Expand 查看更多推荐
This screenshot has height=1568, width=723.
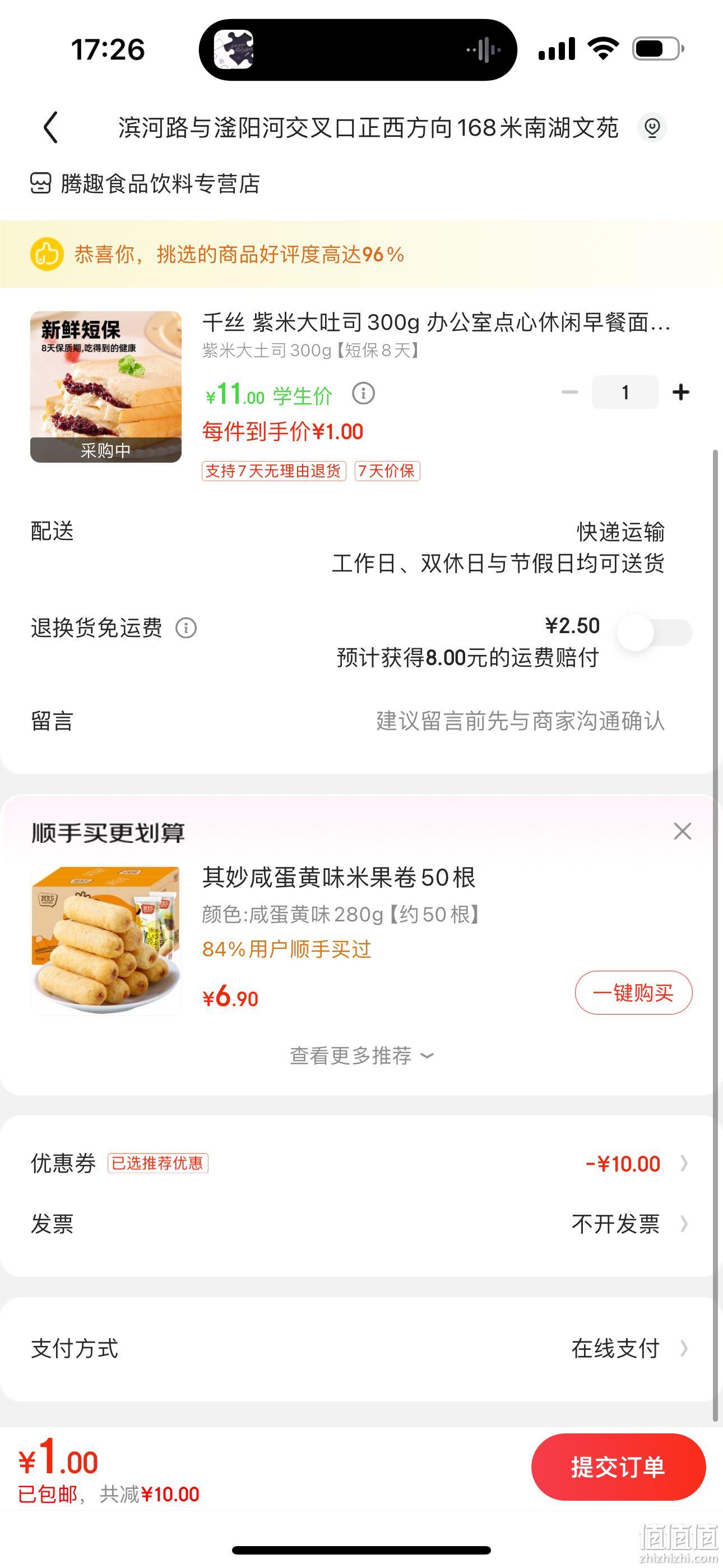[x=361, y=1055]
